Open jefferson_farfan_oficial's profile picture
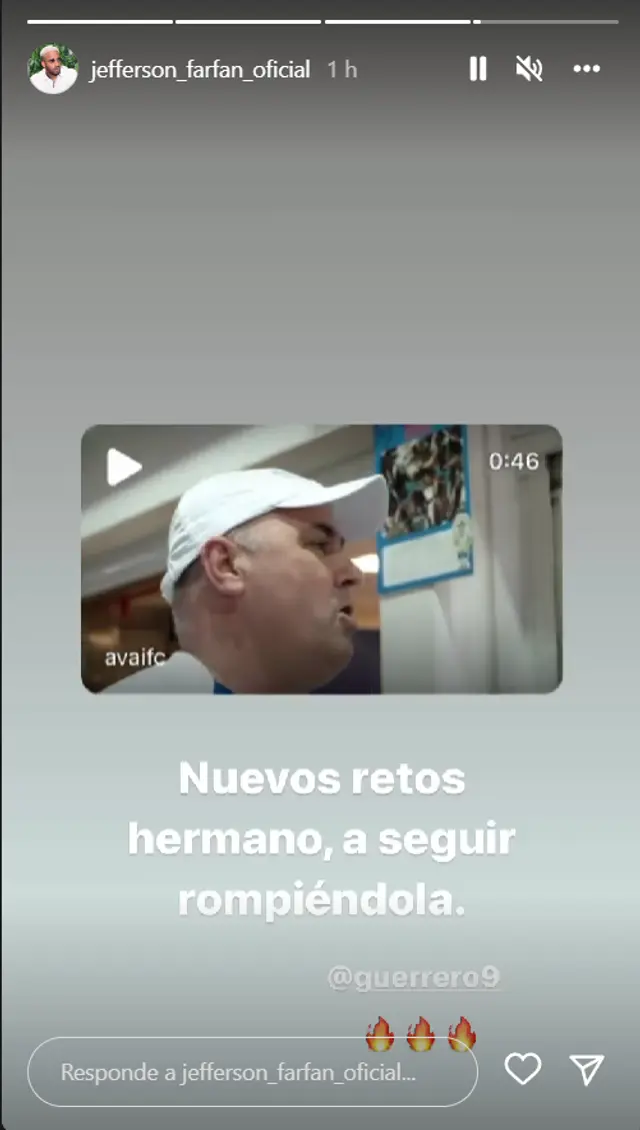Viewport: 640px width, 1130px height. [x=53, y=69]
